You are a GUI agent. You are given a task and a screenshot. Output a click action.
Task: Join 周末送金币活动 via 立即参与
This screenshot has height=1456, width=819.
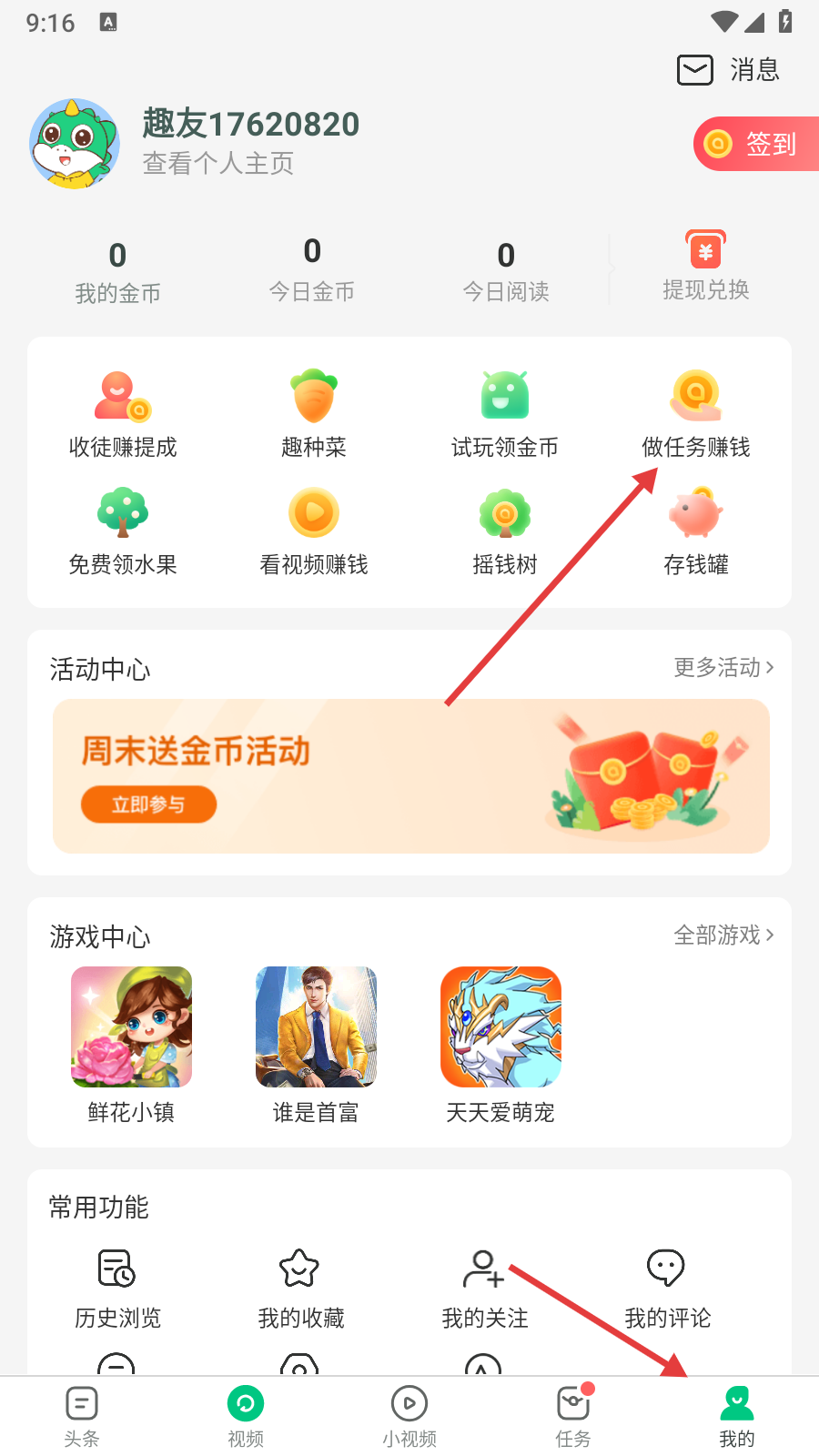pos(148,804)
